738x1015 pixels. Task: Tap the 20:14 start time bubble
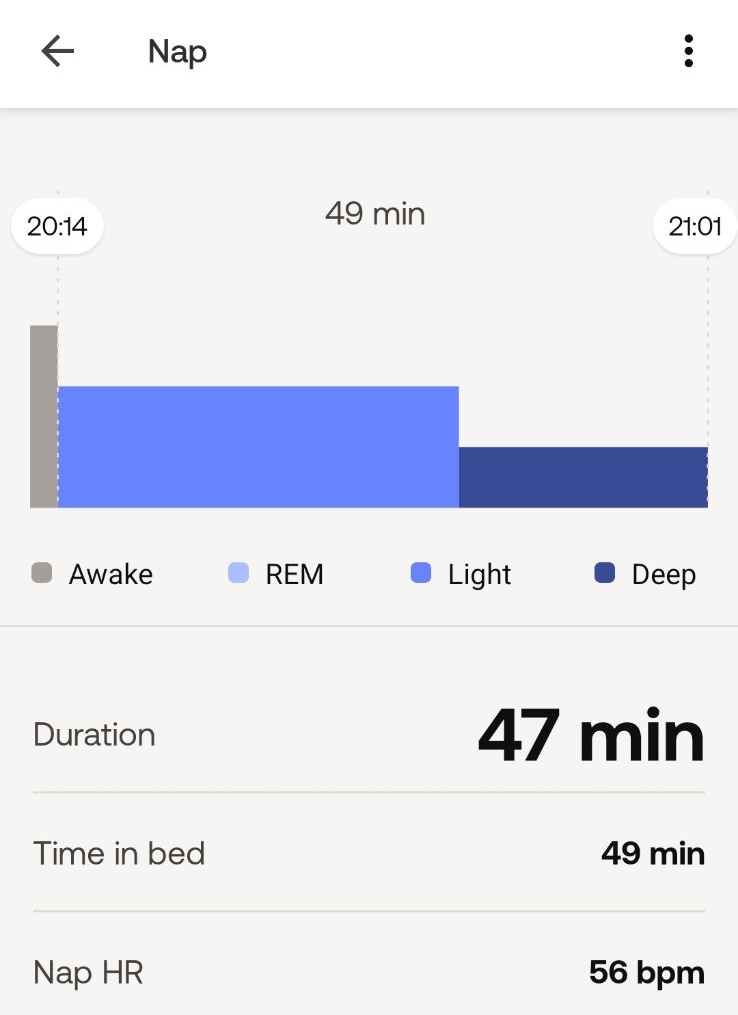[x=56, y=226]
